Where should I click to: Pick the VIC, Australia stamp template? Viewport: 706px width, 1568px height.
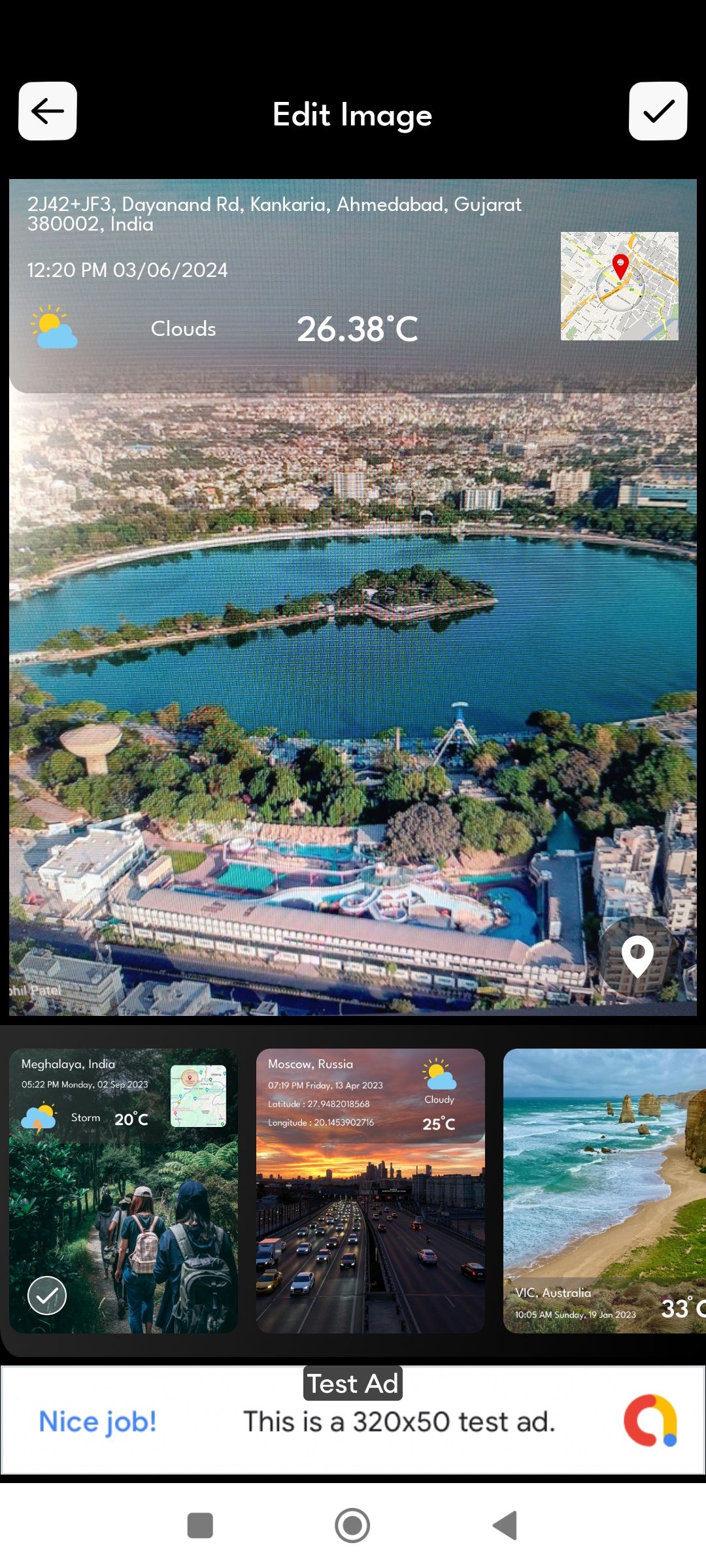click(x=604, y=1190)
